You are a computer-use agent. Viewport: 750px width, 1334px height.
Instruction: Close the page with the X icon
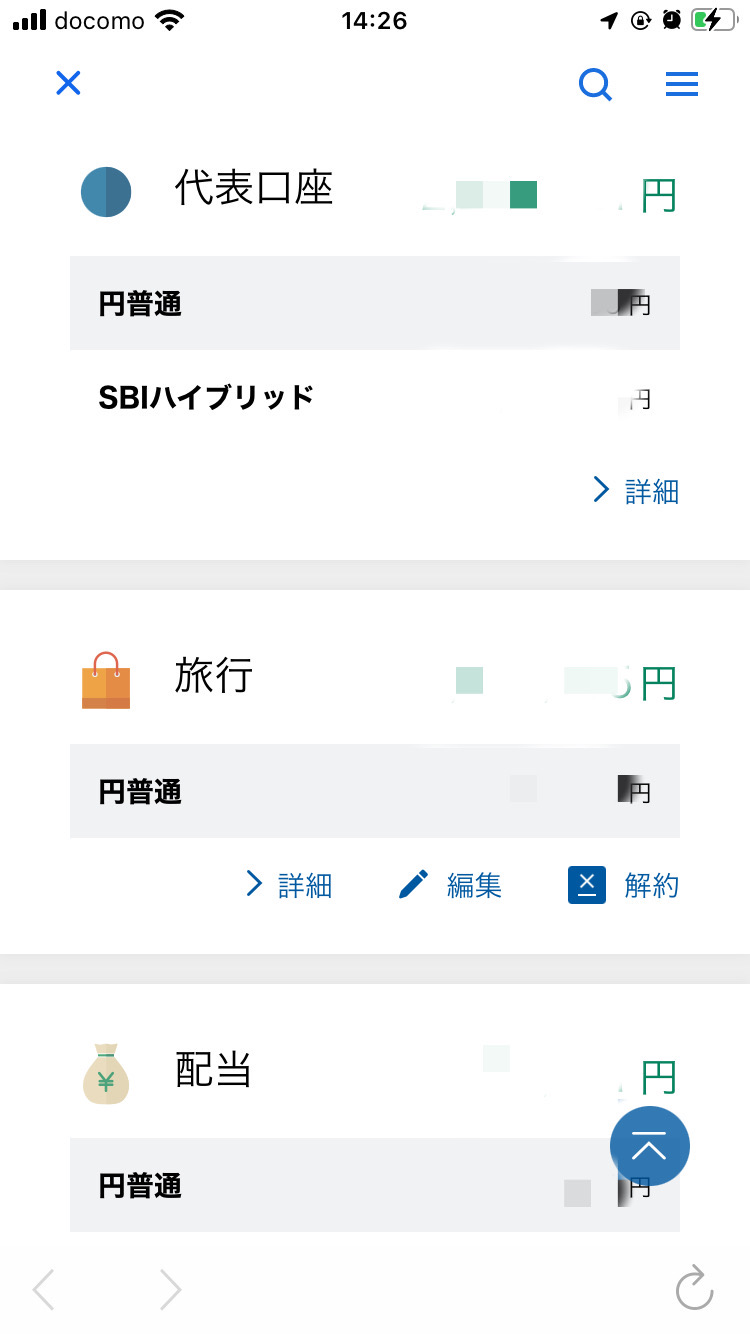(68, 83)
